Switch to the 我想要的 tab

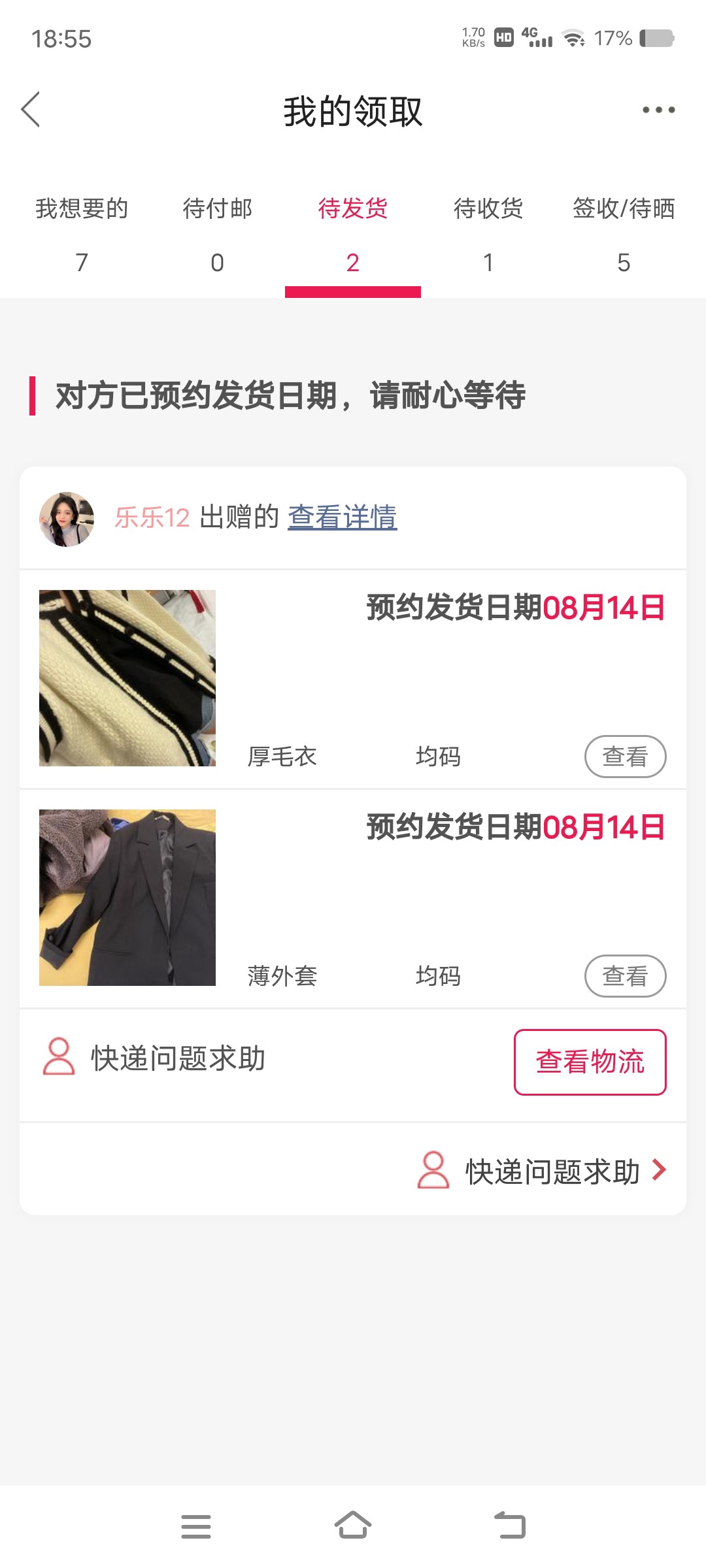pyautogui.click(x=82, y=234)
